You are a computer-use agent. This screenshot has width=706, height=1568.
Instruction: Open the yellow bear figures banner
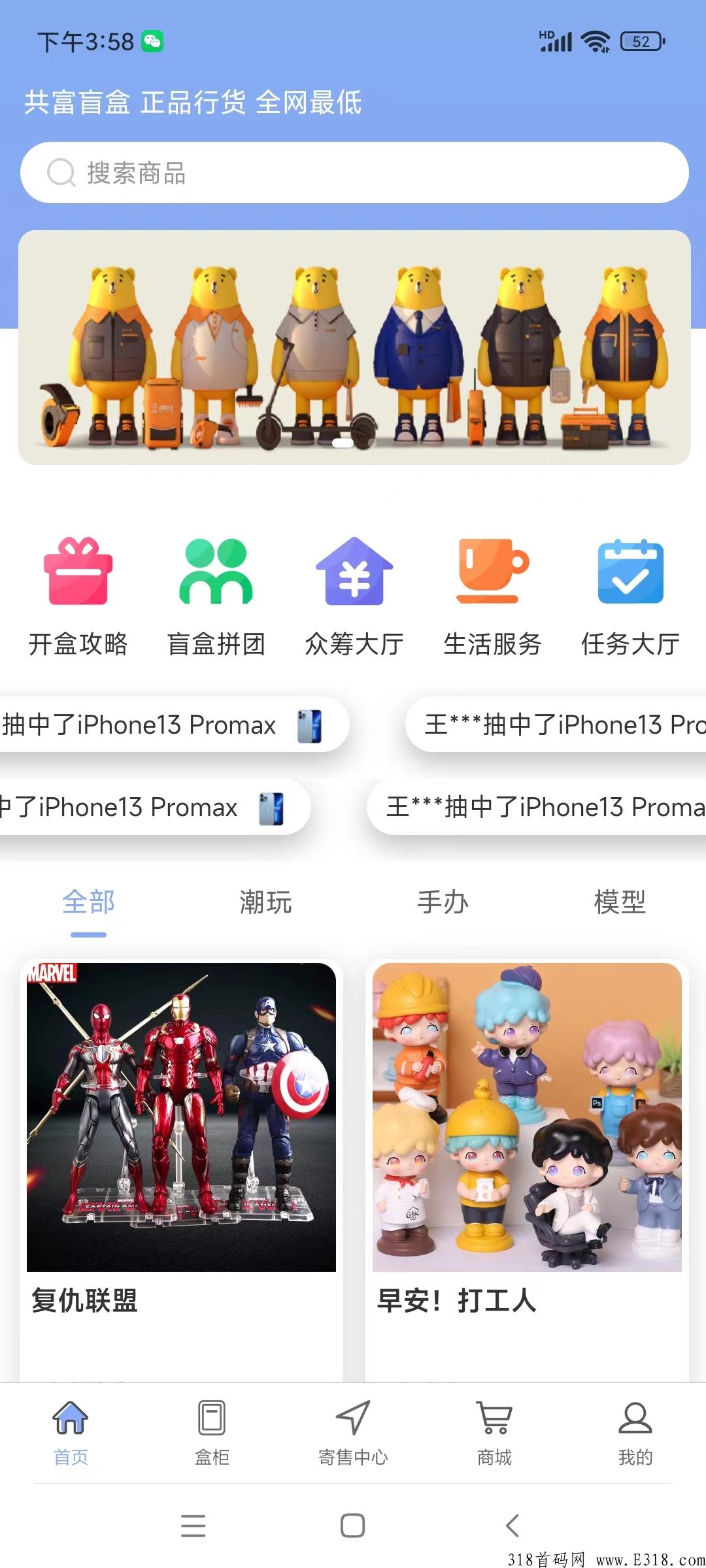coord(354,347)
